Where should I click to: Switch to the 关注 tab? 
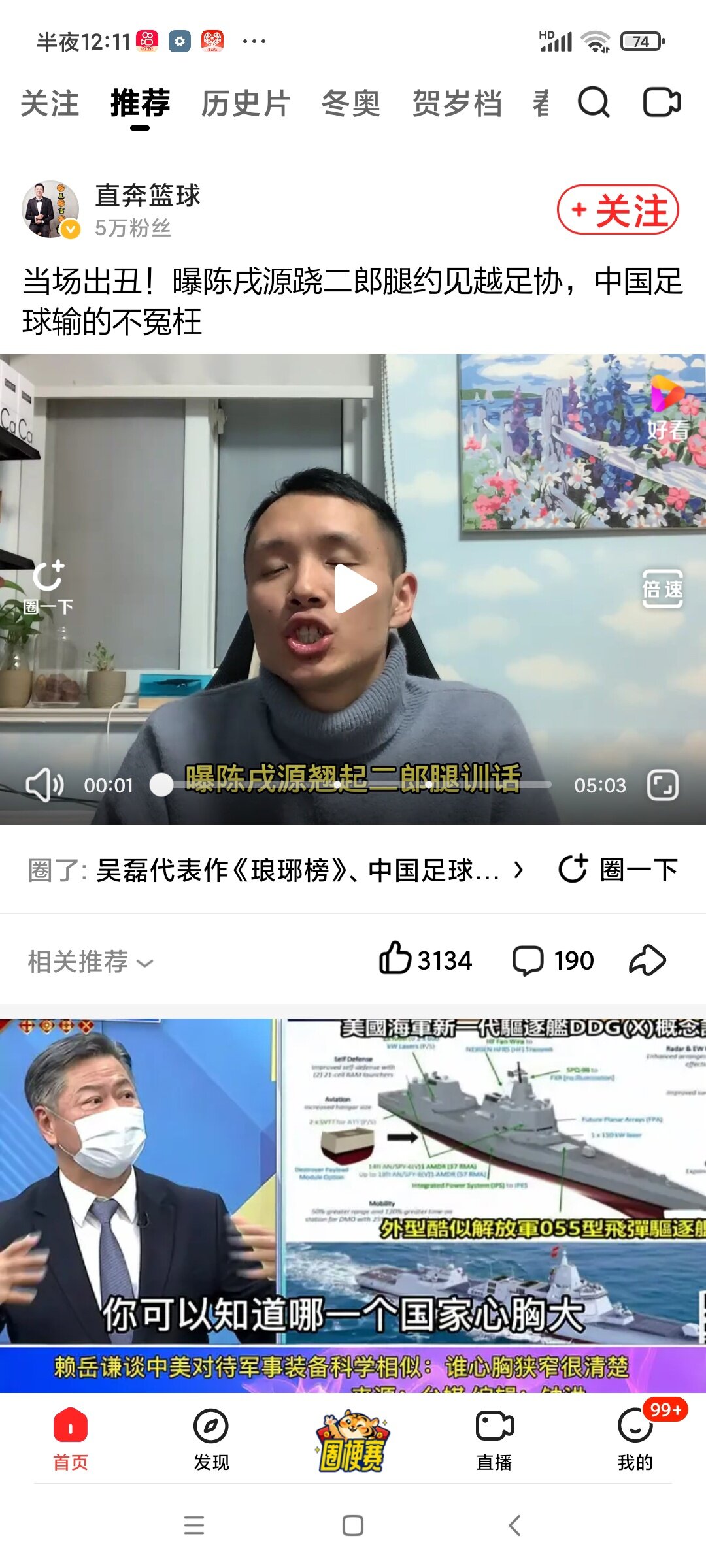[50, 104]
